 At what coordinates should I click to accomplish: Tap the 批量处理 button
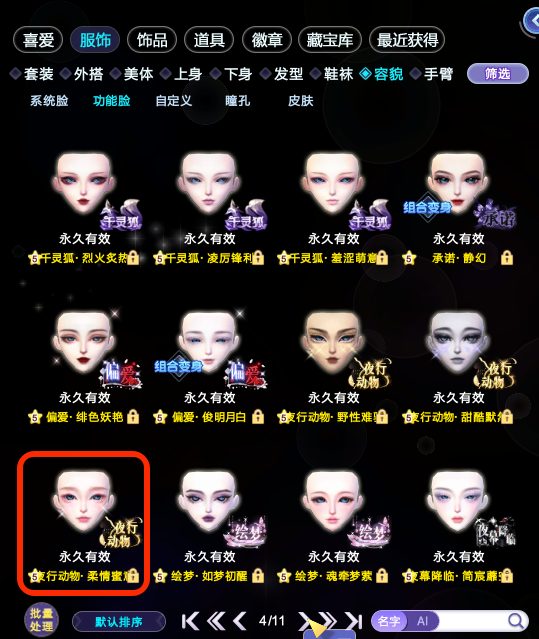coord(41,620)
